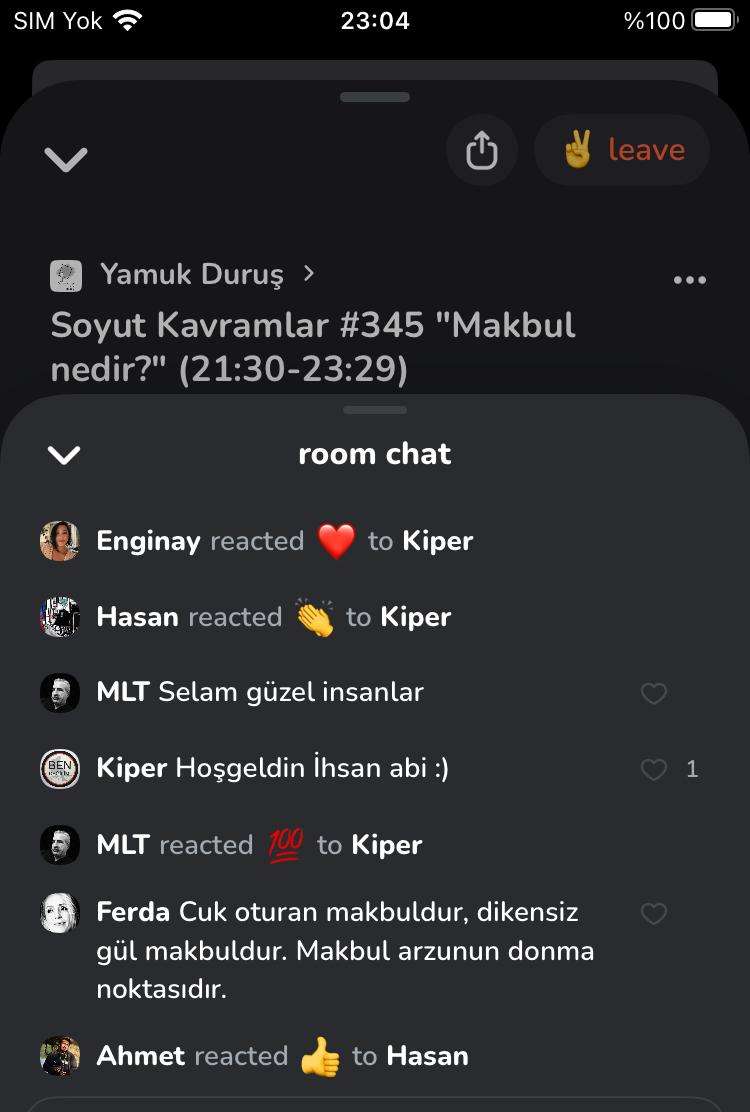Image resolution: width=750 pixels, height=1112 pixels.
Task: View Ahmet's profile avatar
Action: click(60, 1056)
